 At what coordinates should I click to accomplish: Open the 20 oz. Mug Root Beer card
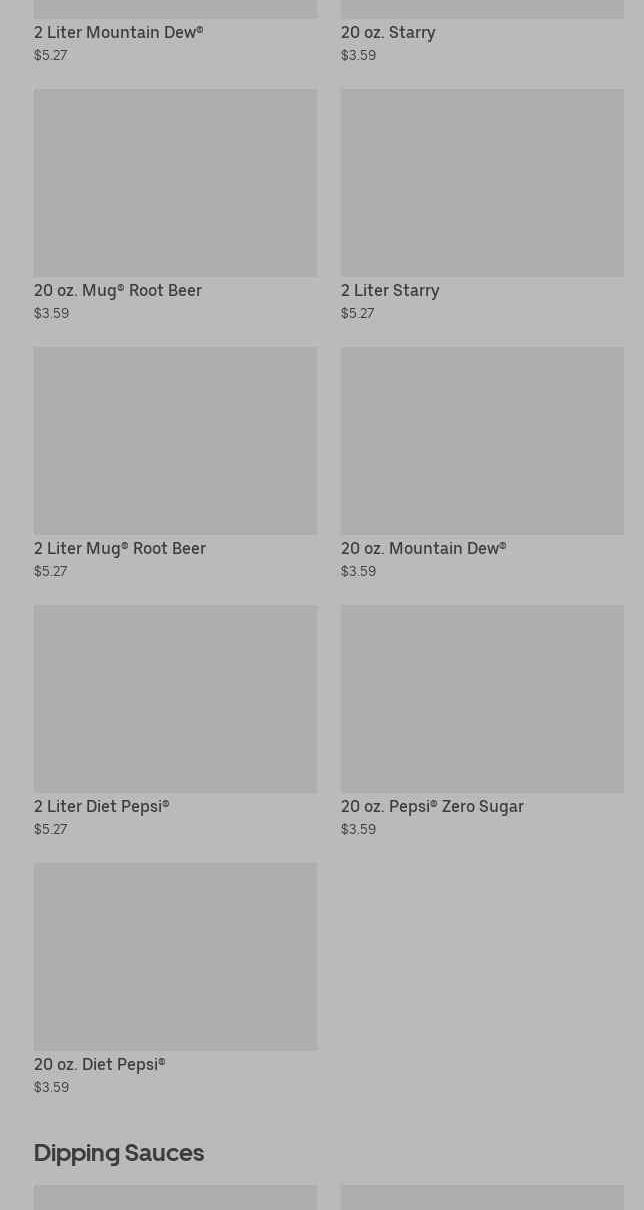(x=175, y=206)
